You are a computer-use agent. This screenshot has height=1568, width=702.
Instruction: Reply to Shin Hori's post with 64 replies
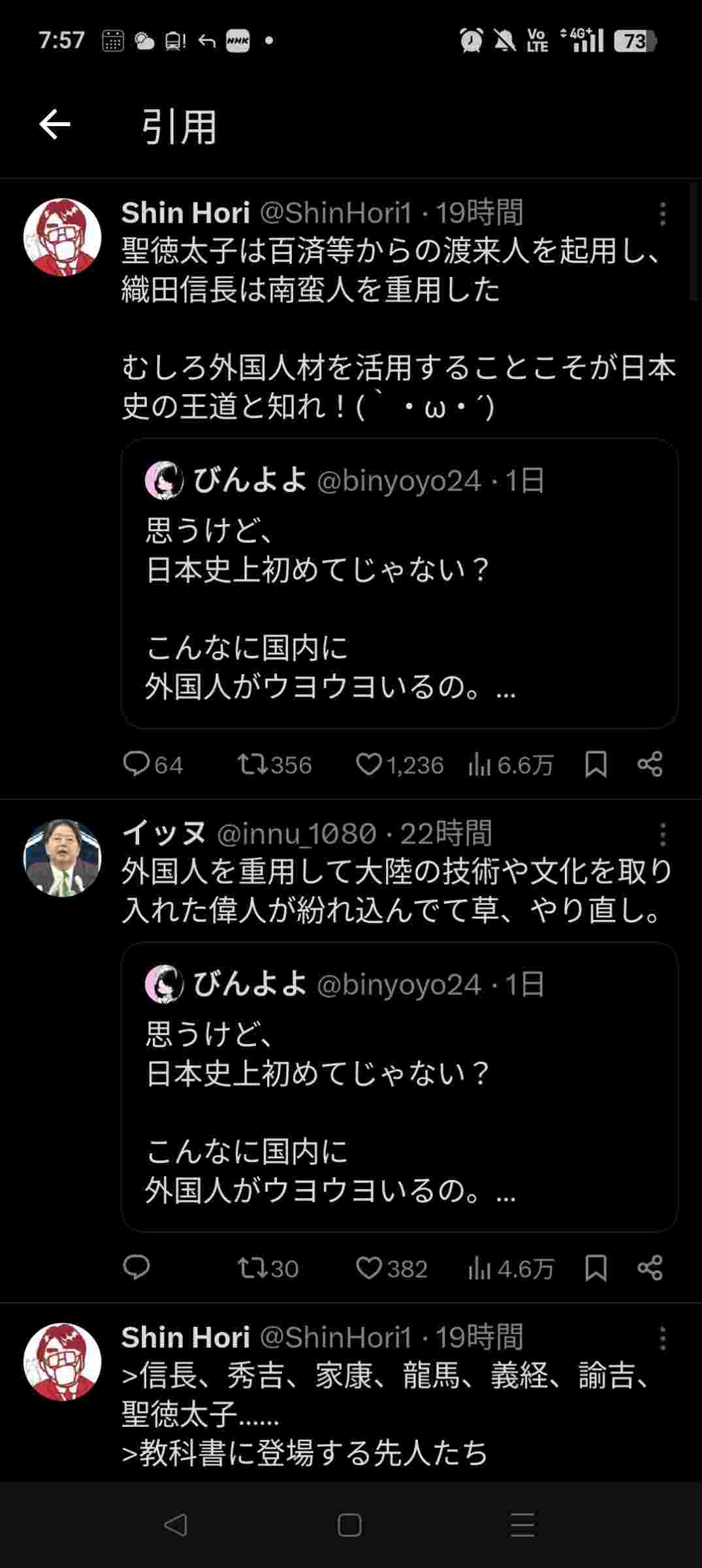point(136,764)
